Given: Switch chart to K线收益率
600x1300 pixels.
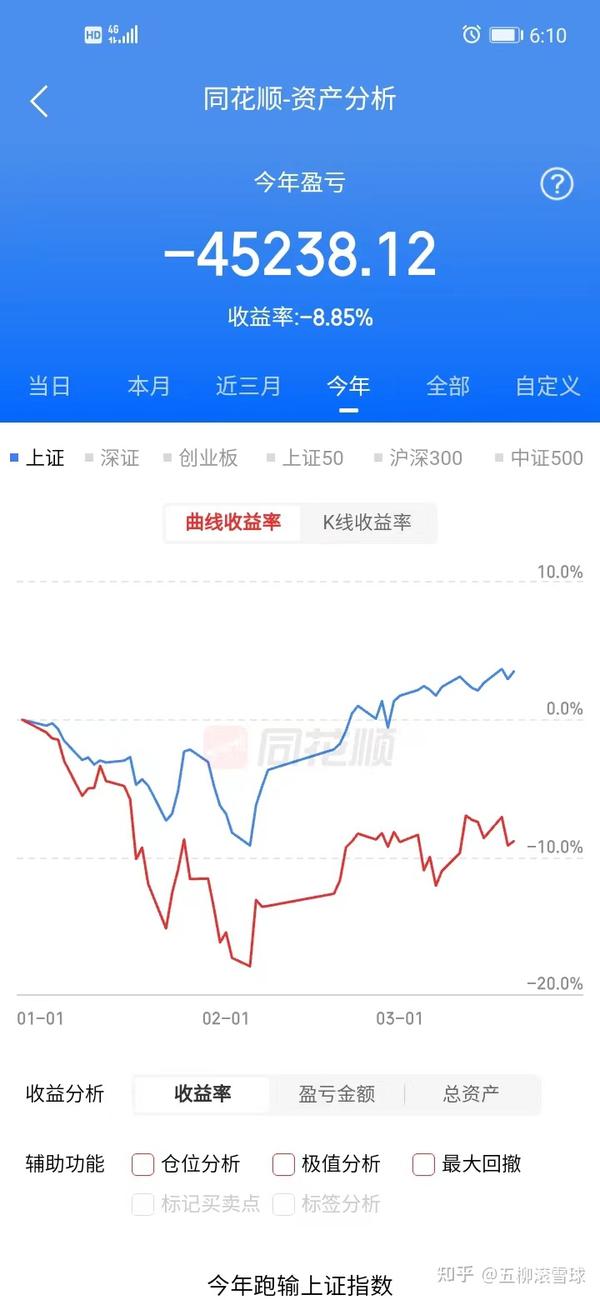Looking at the screenshot, I should coord(367,522).
